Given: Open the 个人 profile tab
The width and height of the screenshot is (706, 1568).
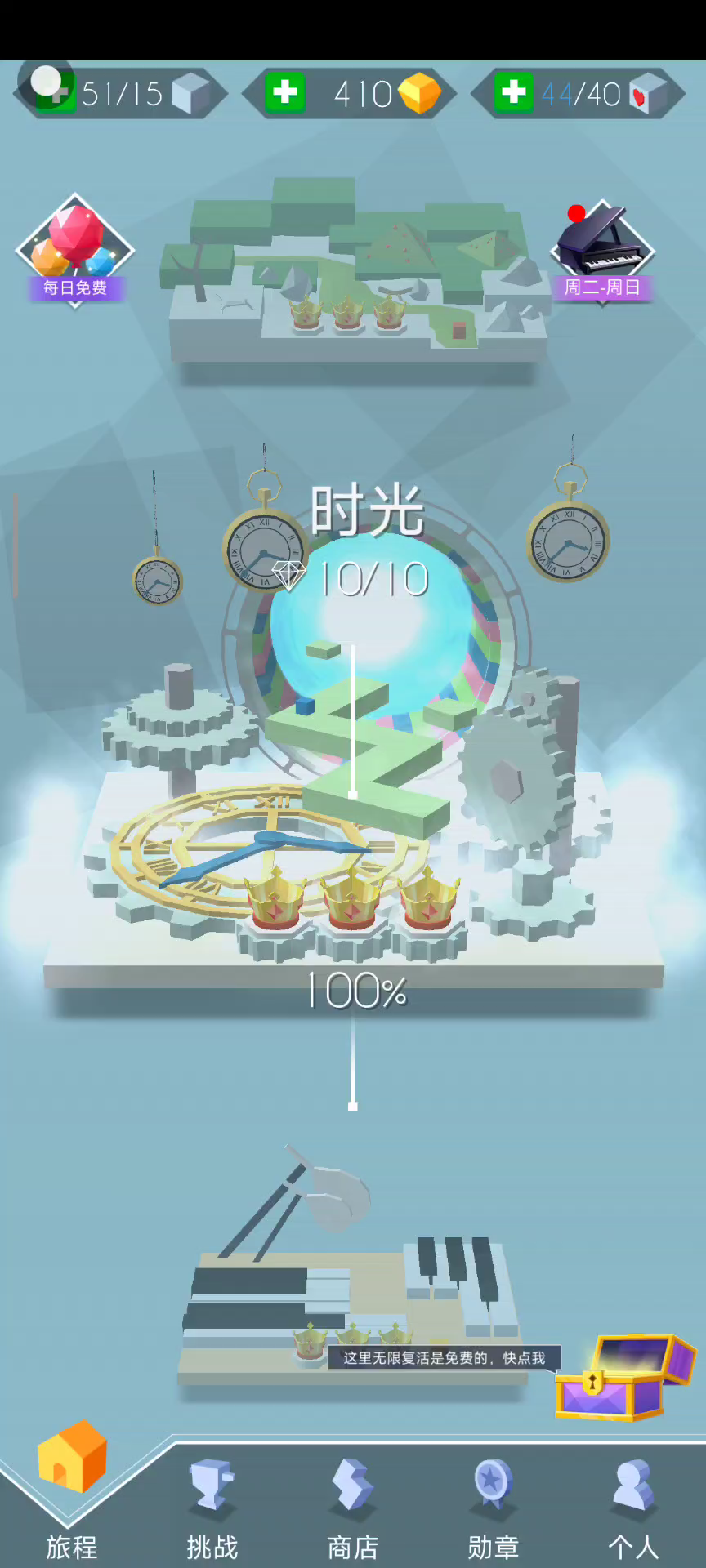Looking at the screenshot, I should [x=634, y=1509].
